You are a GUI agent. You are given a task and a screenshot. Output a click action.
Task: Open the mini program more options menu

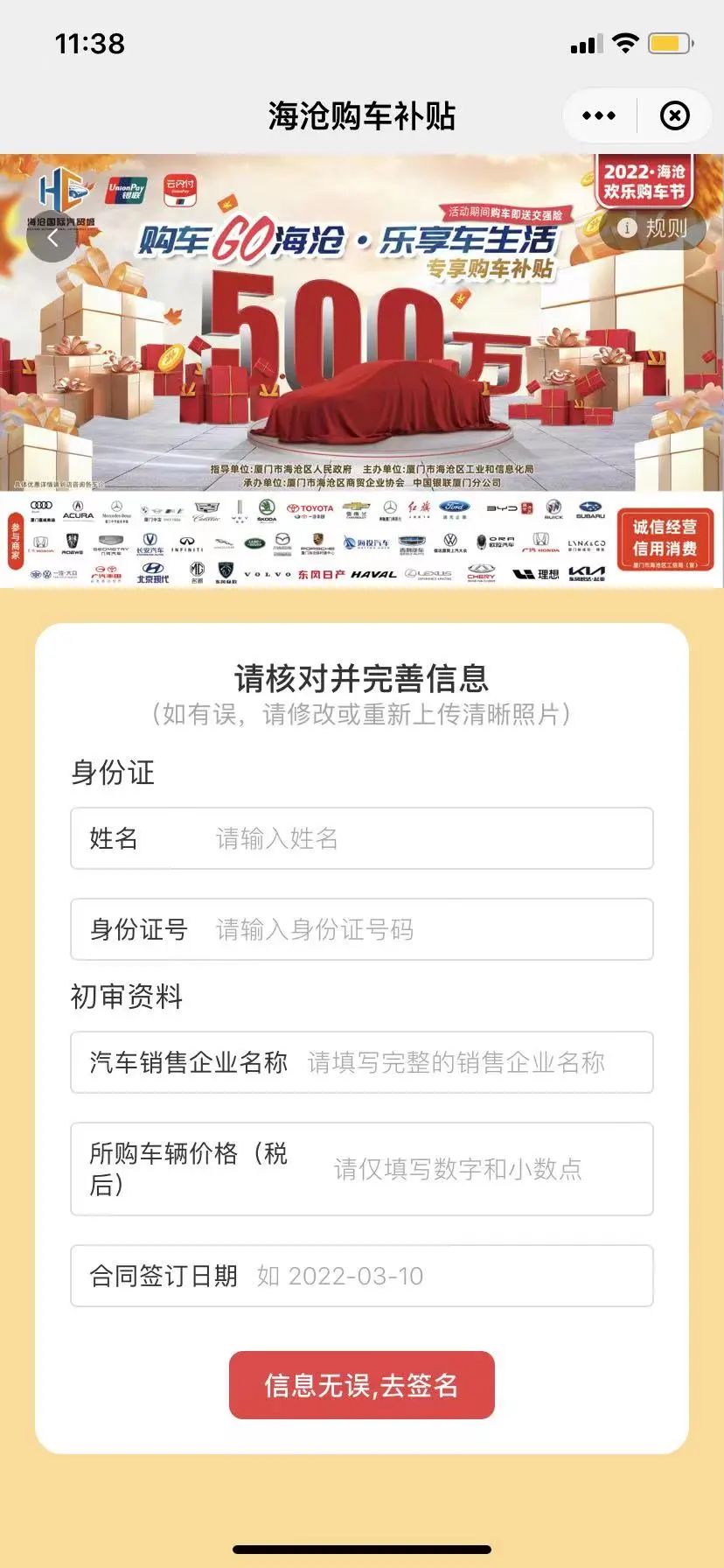point(599,115)
